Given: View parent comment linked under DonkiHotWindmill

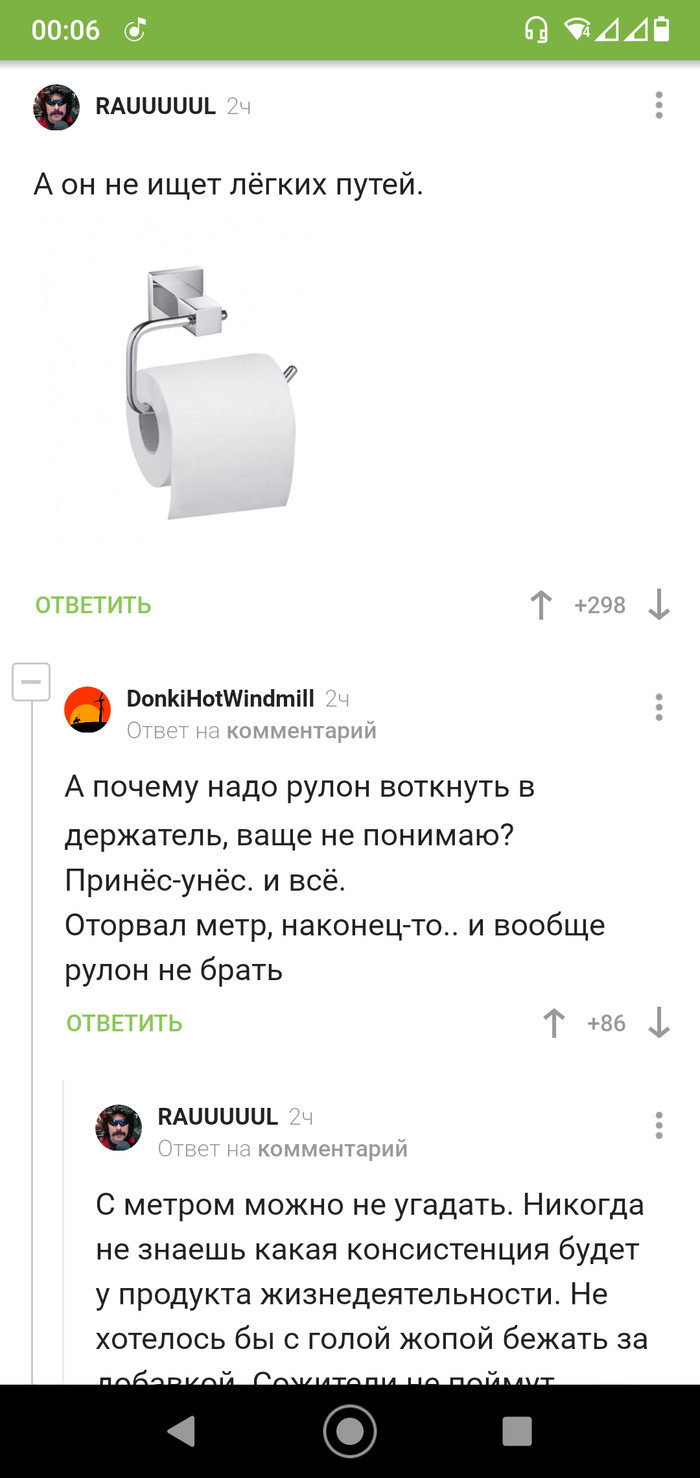Looking at the screenshot, I should (301, 731).
